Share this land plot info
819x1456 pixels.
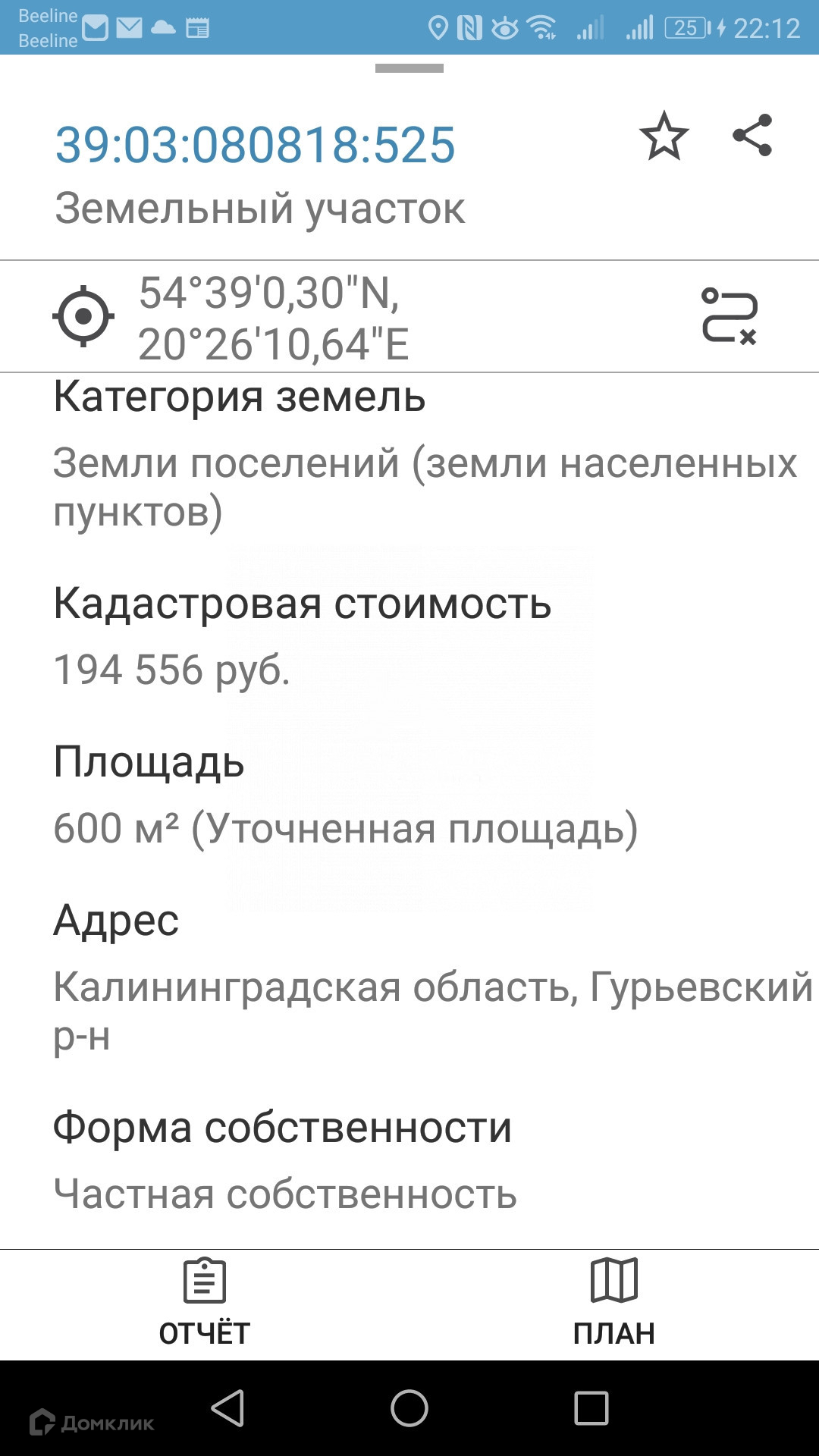(752, 136)
